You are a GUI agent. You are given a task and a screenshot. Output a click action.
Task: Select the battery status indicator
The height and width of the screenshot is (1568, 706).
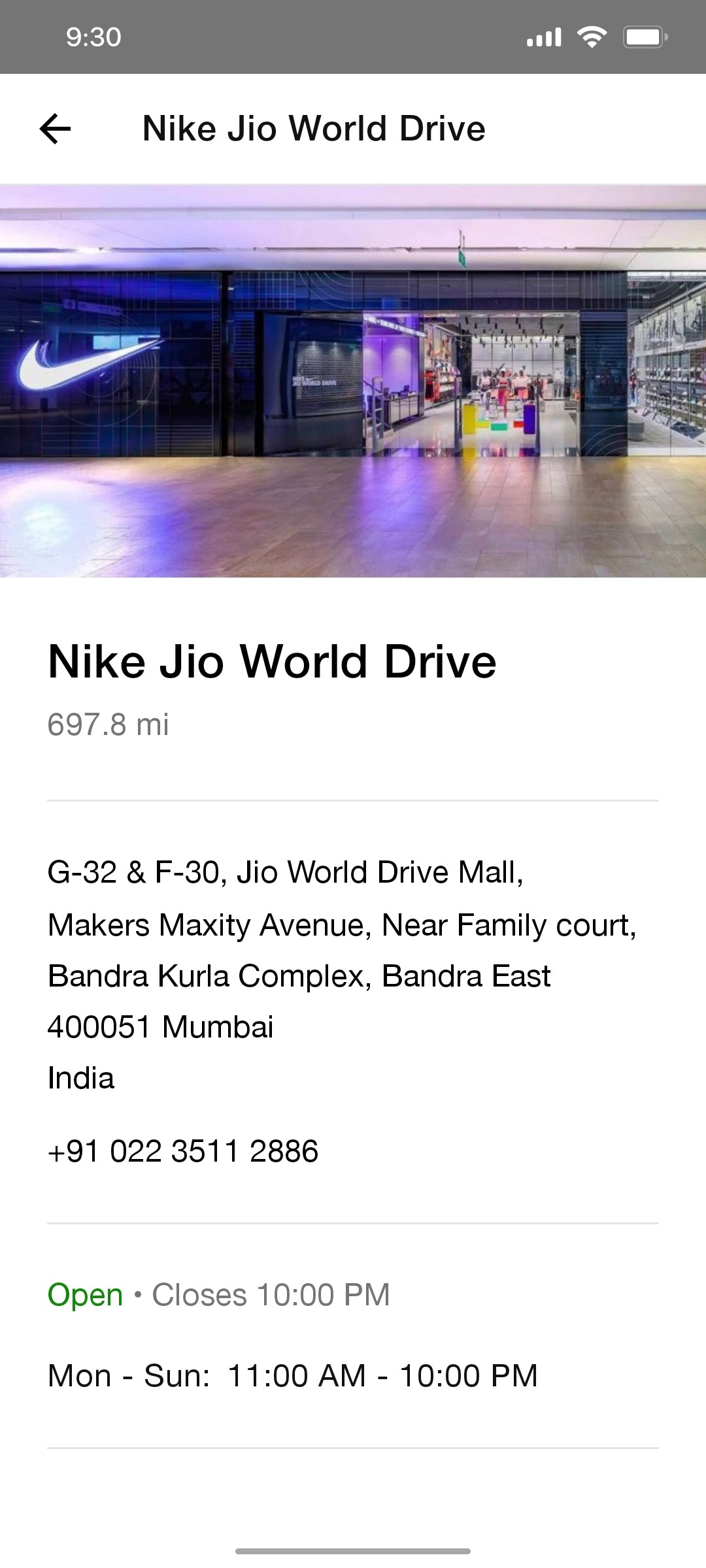pyautogui.click(x=644, y=37)
